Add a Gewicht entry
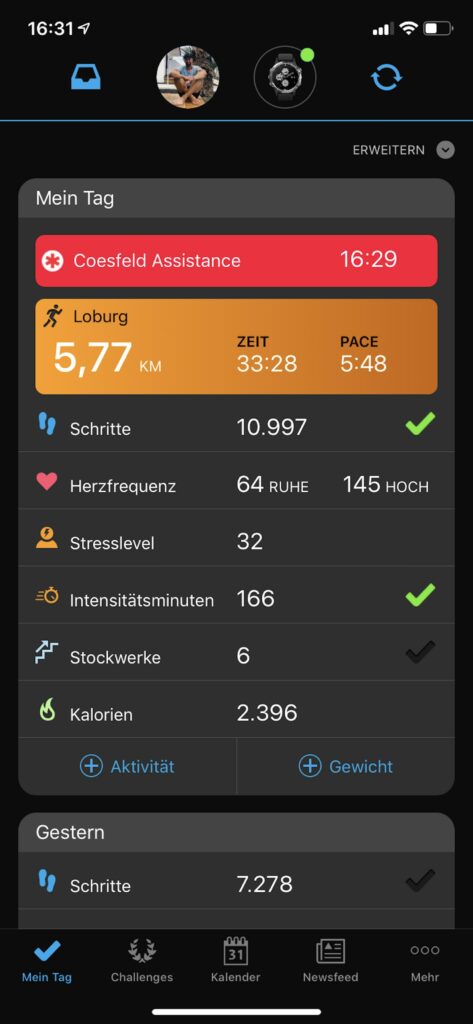Image resolution: width=473 pixels, height=1024 pixels. point(346,766)
